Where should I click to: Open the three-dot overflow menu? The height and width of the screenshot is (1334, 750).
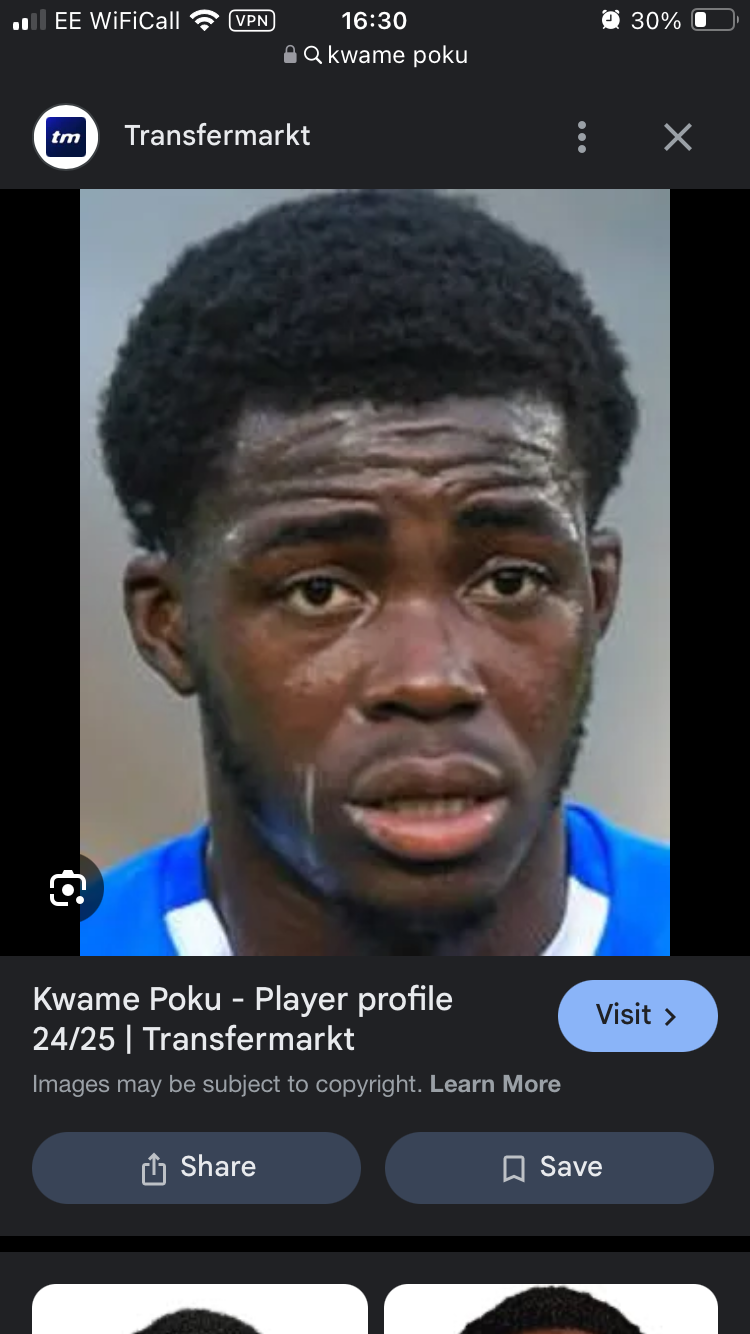tap(582, 137)
